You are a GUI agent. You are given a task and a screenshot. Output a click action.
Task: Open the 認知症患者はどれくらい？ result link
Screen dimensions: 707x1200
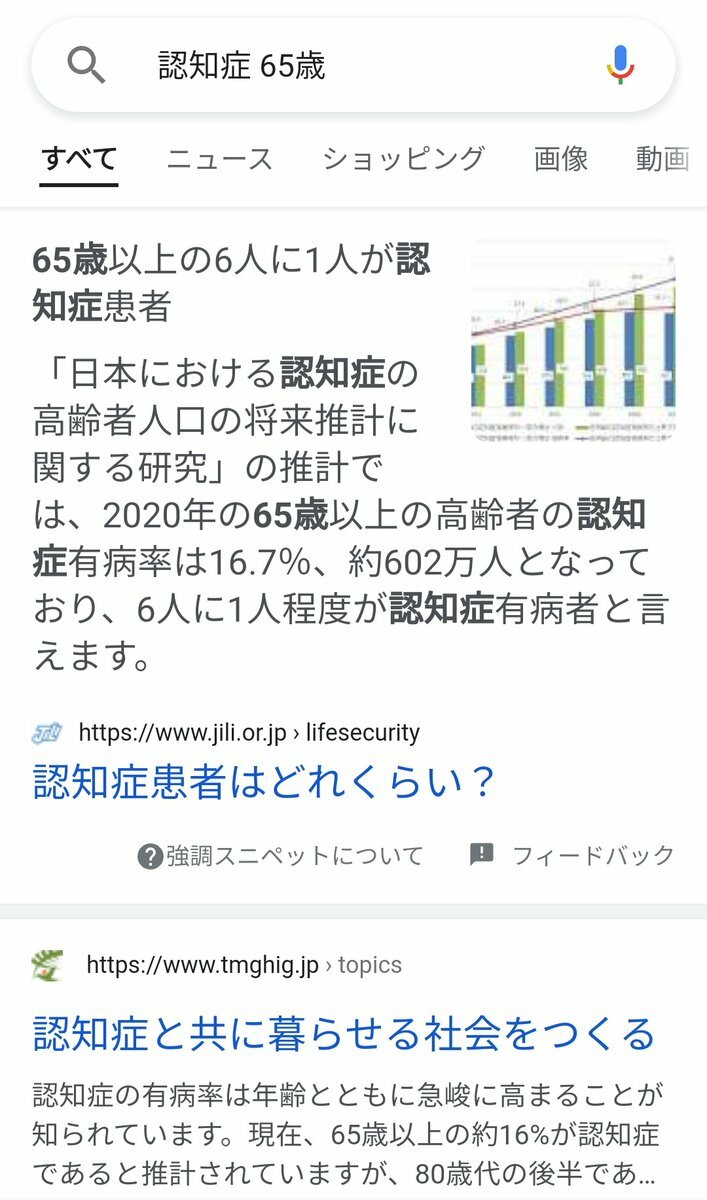(x=264, y=782)
